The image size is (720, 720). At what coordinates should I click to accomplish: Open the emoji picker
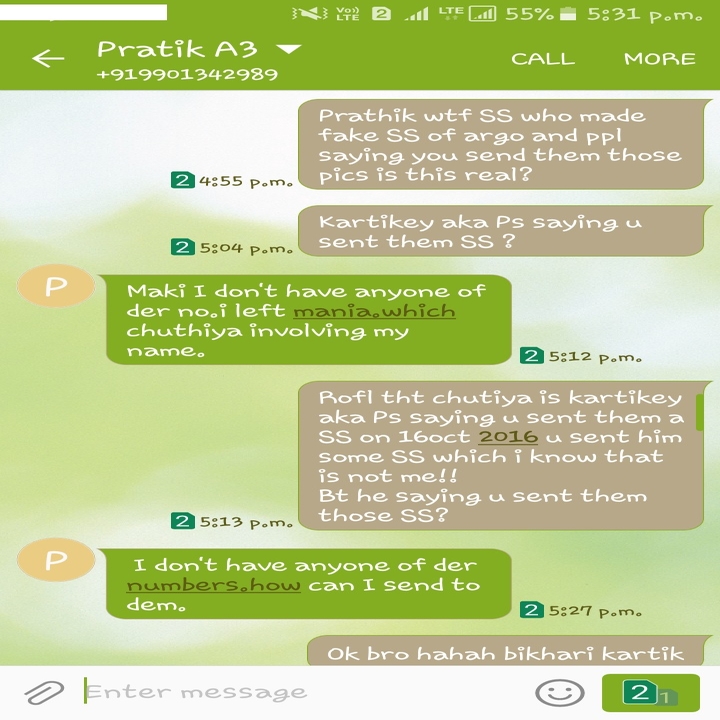560,692
